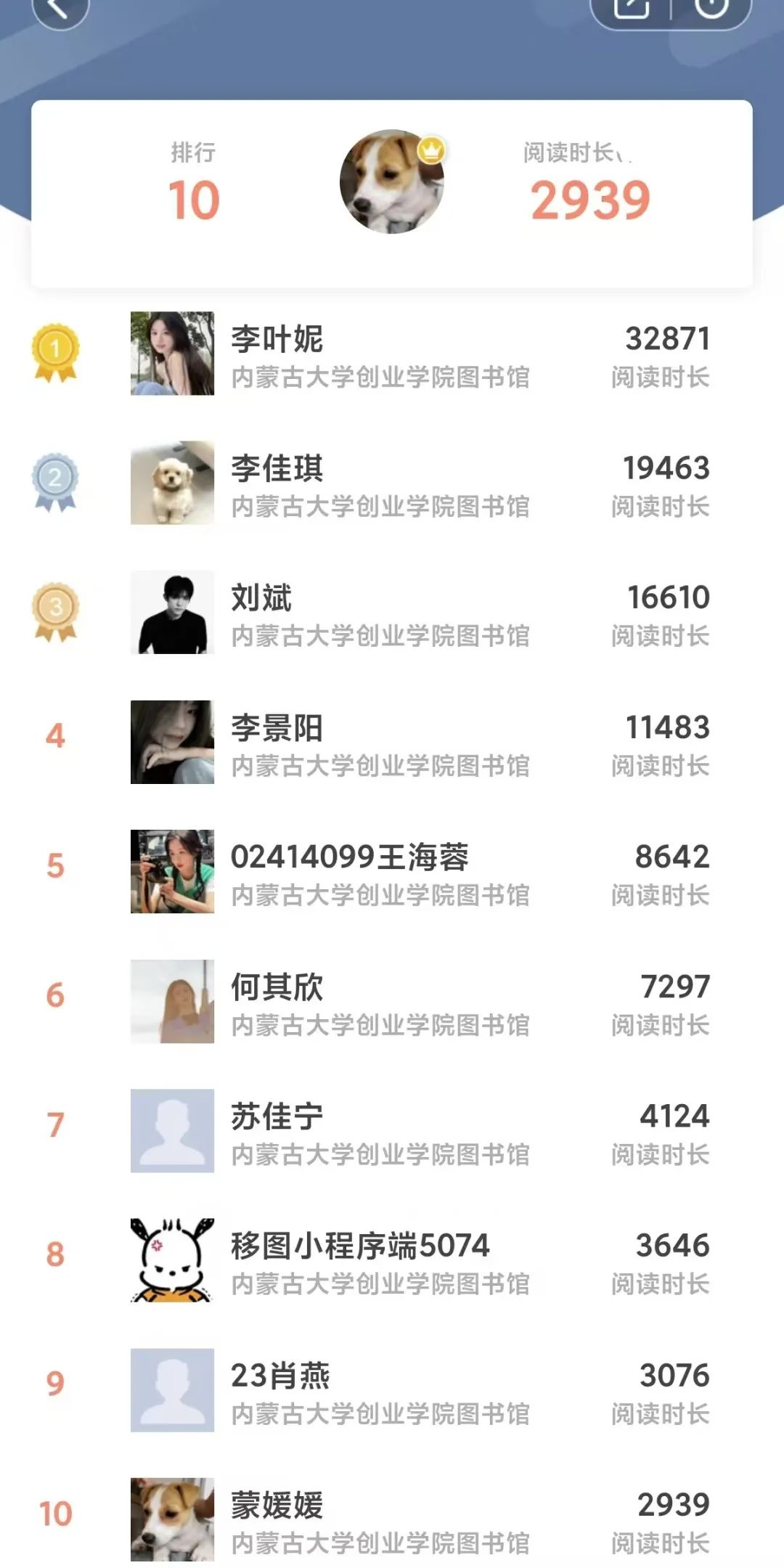This screenshot has width=784, height=1568.
Task: Open 蒙媛媛's tenth-place ranking row
Action: [392, 1519]
